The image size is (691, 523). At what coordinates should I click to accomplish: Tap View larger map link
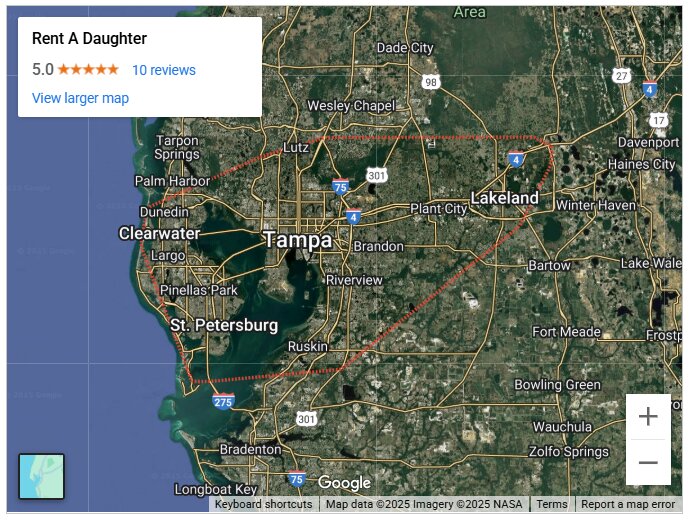click(80, 98)
